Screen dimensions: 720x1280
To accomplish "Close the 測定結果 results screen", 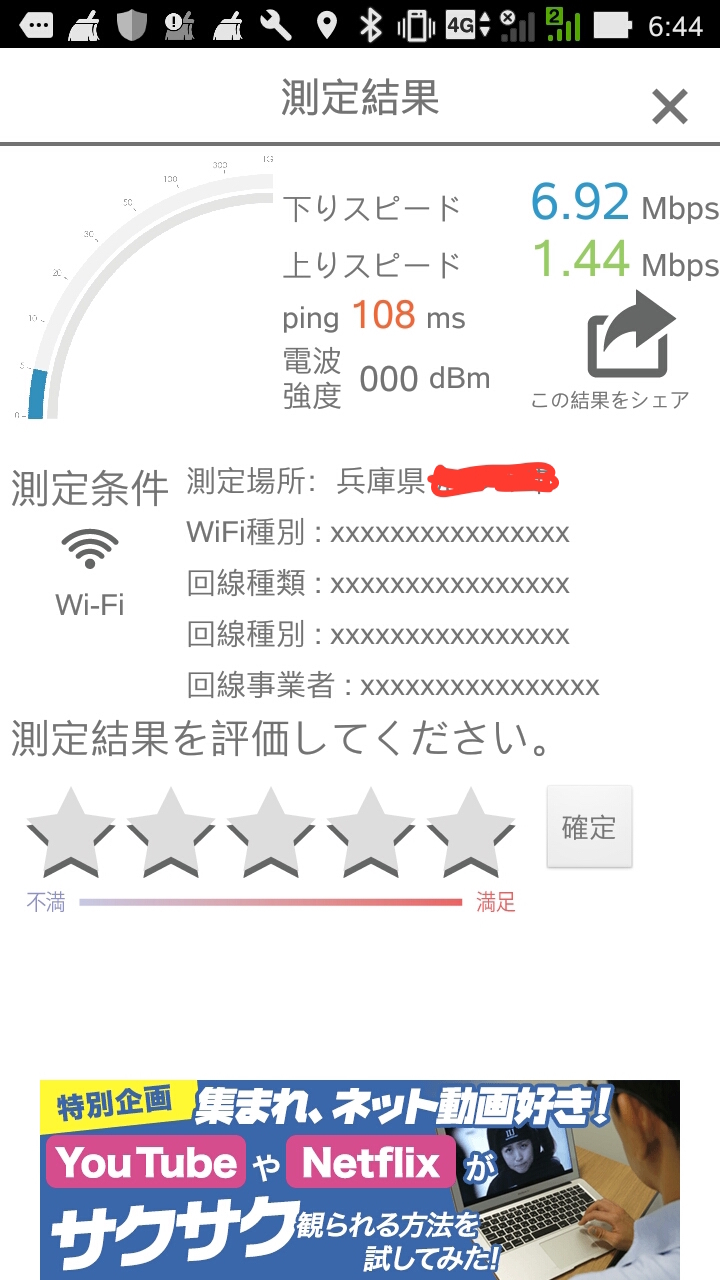I will pyautogui.click(x=669, y=106).
